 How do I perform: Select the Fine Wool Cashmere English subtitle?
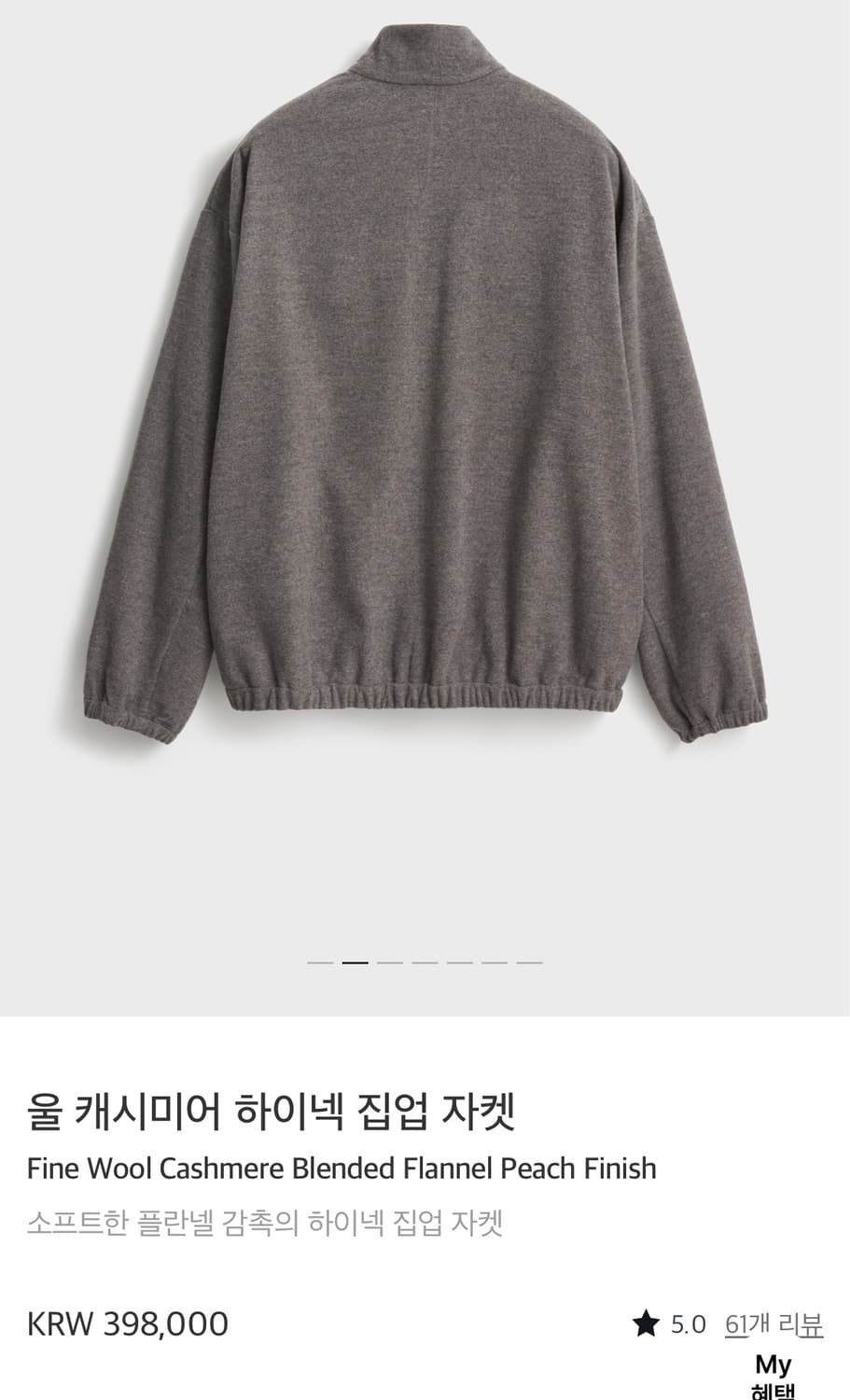(341, 1169)
